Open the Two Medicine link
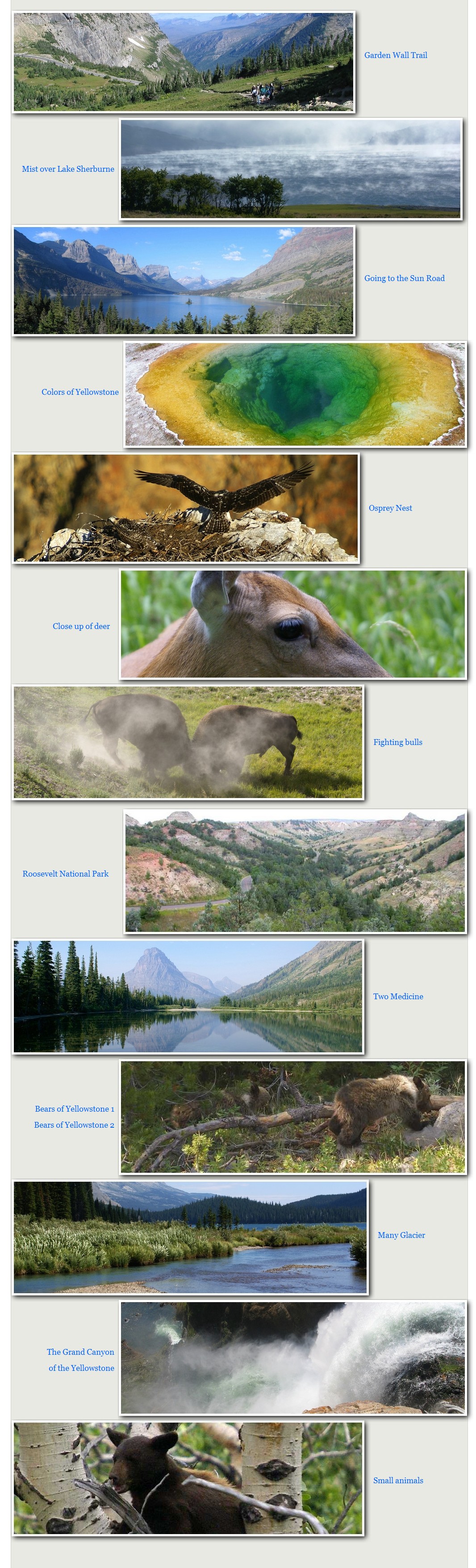 point(398,997)
